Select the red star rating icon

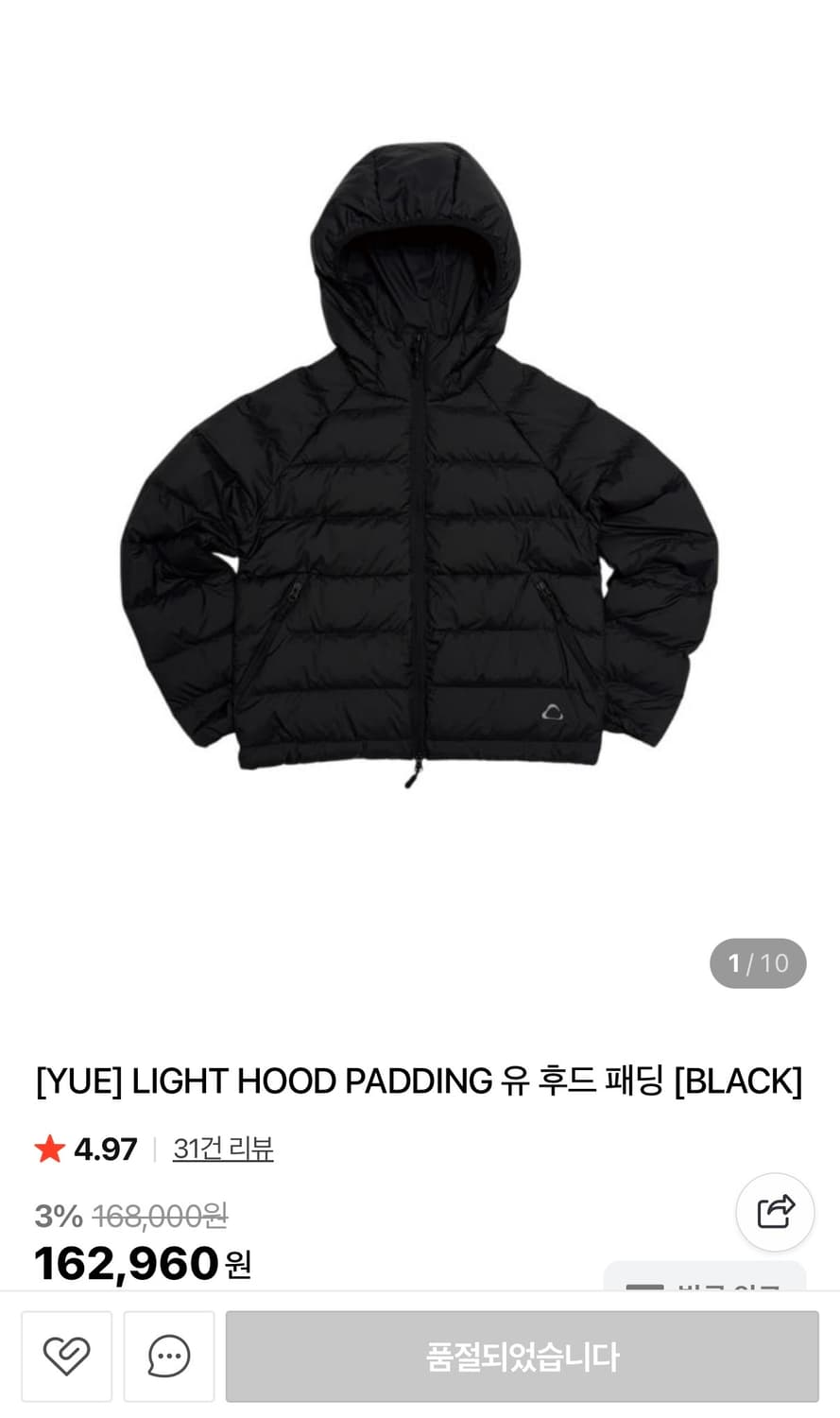click(49, 1148)
